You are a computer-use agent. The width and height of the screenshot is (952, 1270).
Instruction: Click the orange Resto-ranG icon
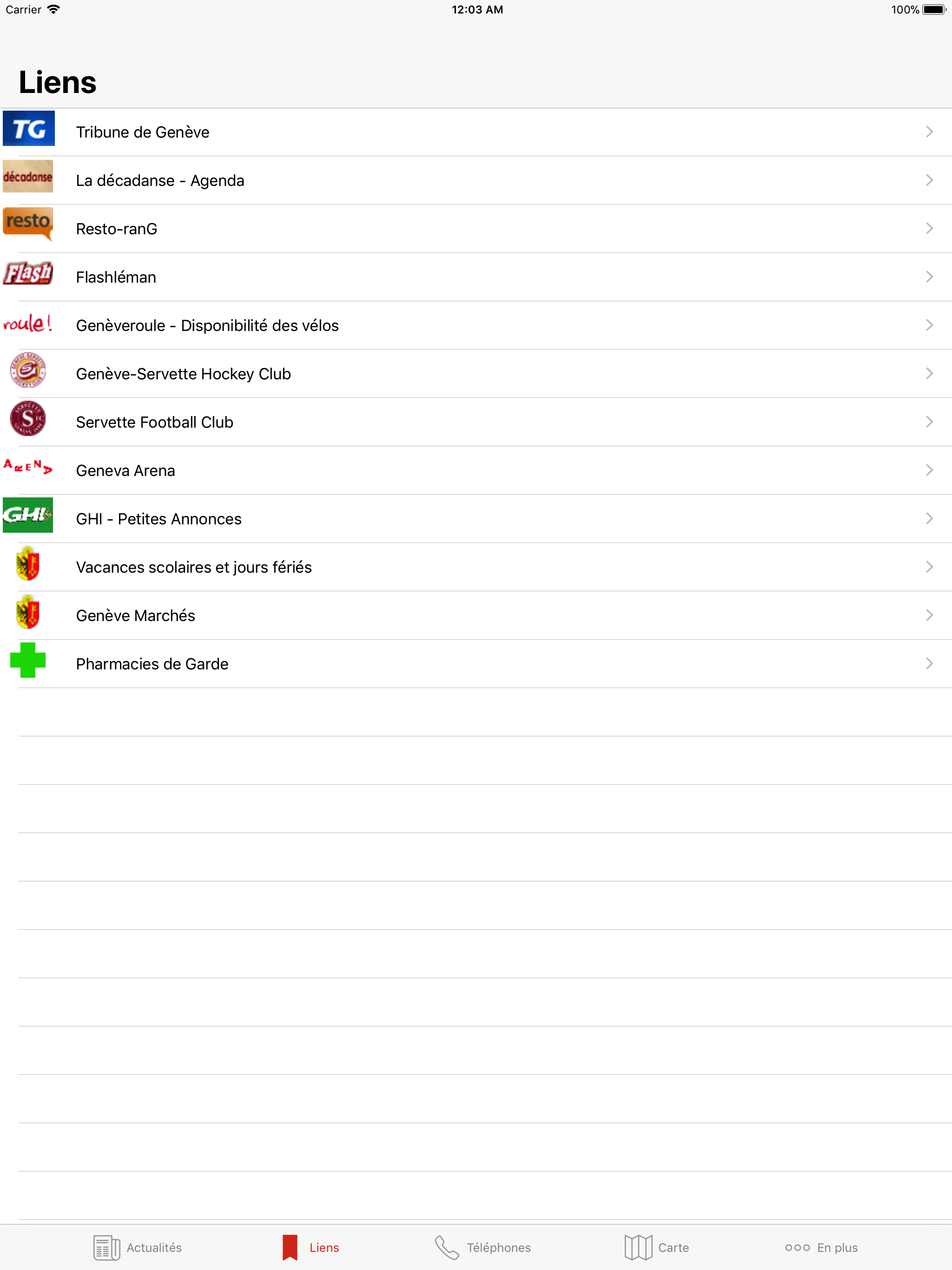pos(29,225)
